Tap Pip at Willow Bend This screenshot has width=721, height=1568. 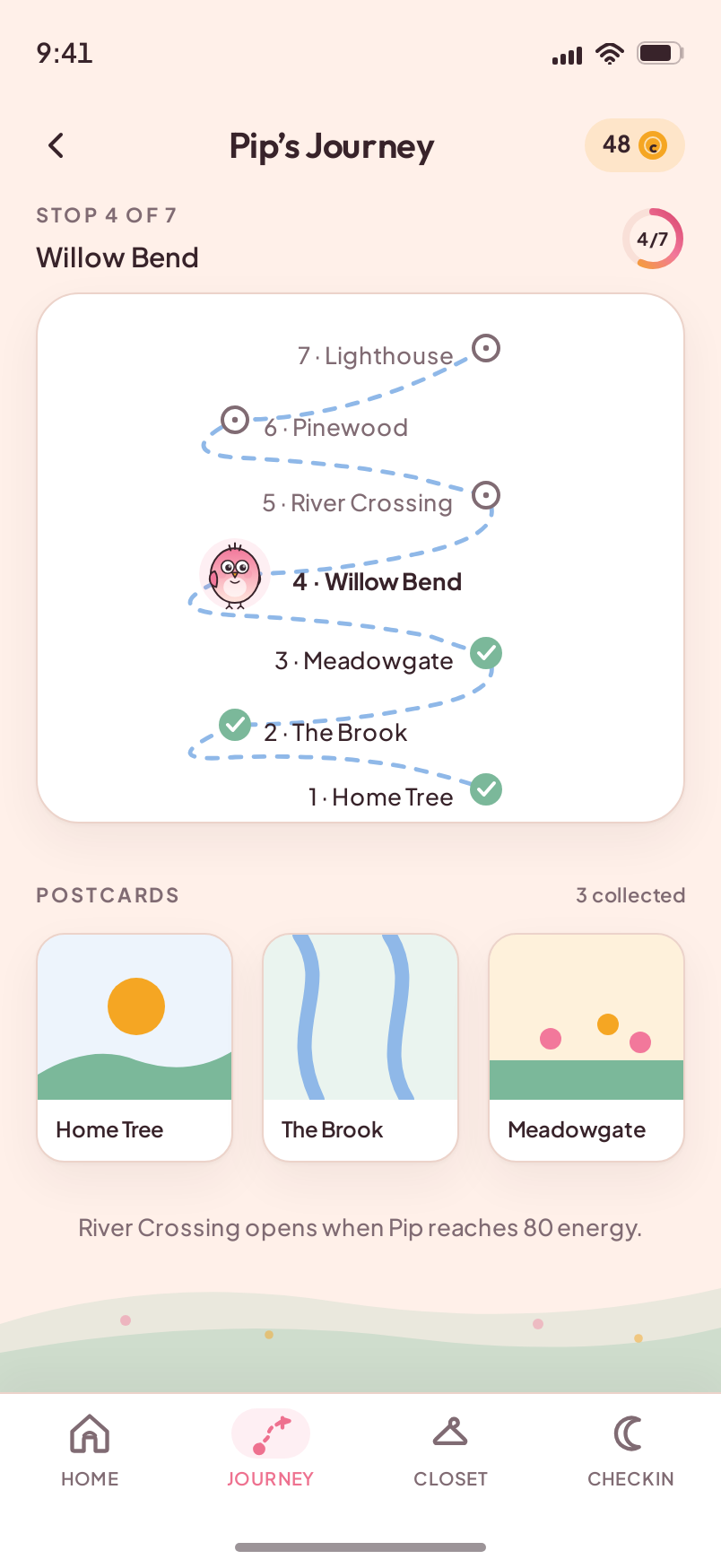[x=235, y=574]
